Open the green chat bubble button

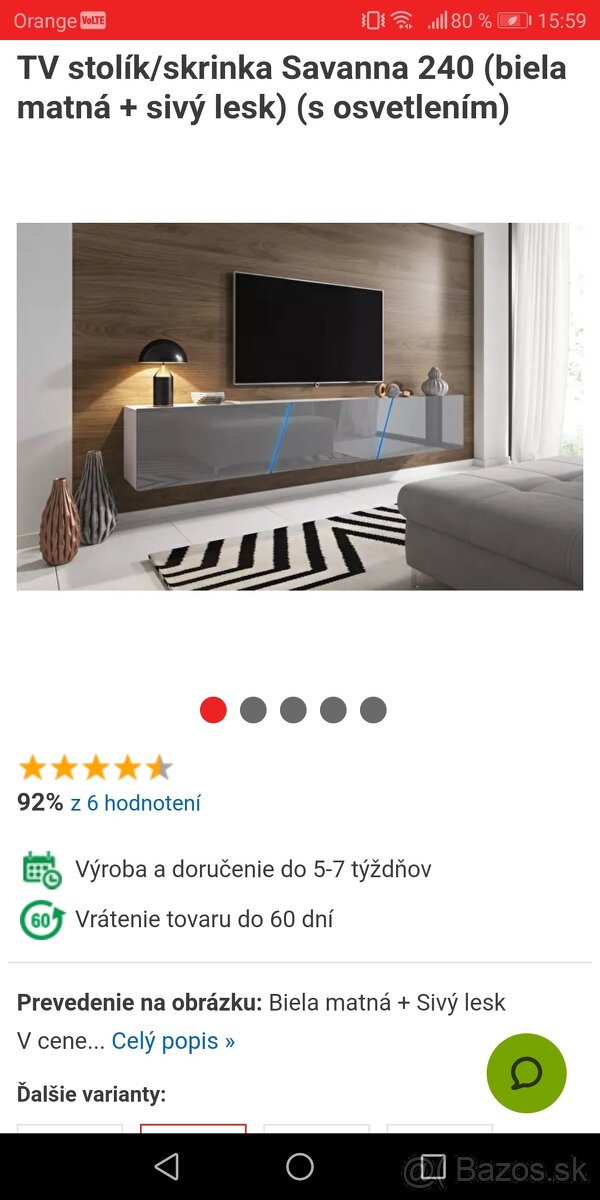pyautogui.click(x=526, y=1073)
